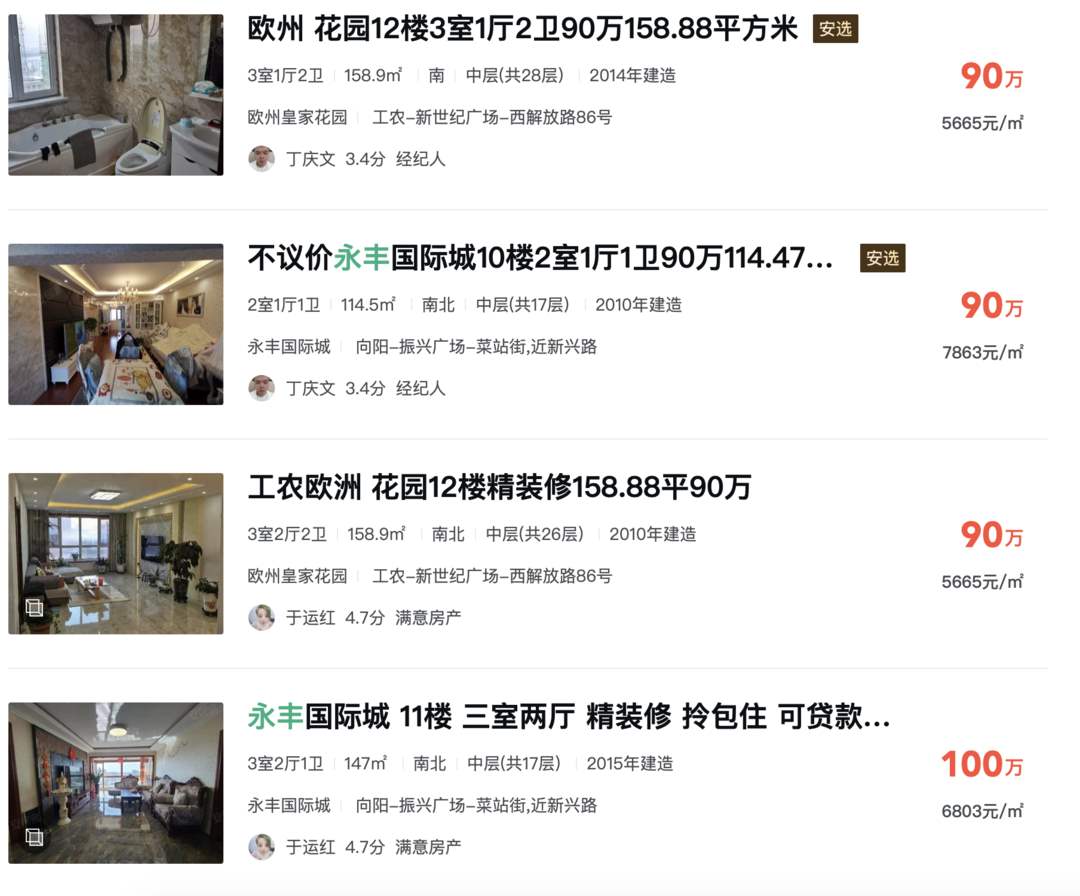Open agent 丁庆文 under the 欧州花园 listing

tap(310, 159)
